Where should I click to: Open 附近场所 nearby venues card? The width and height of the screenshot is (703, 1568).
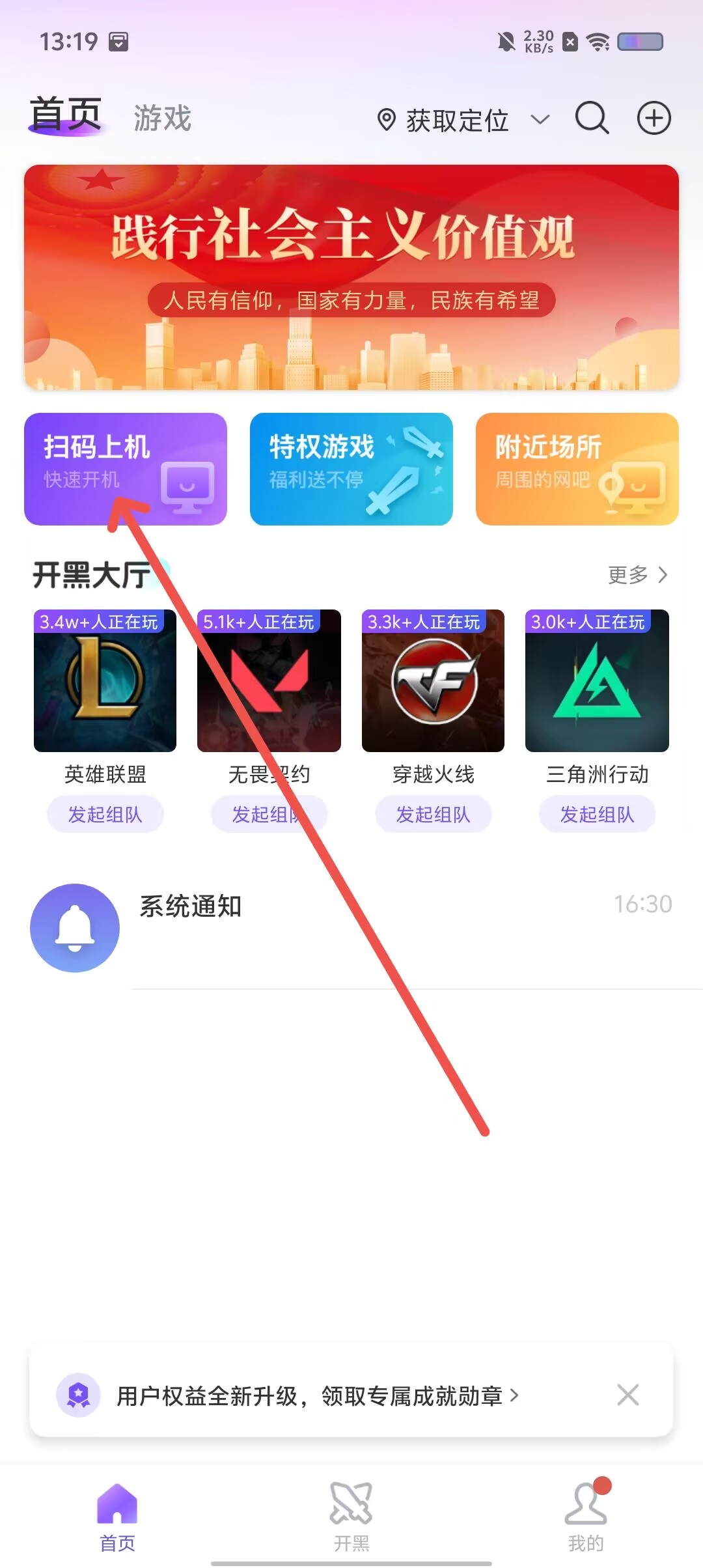click(x=577, y=469)
